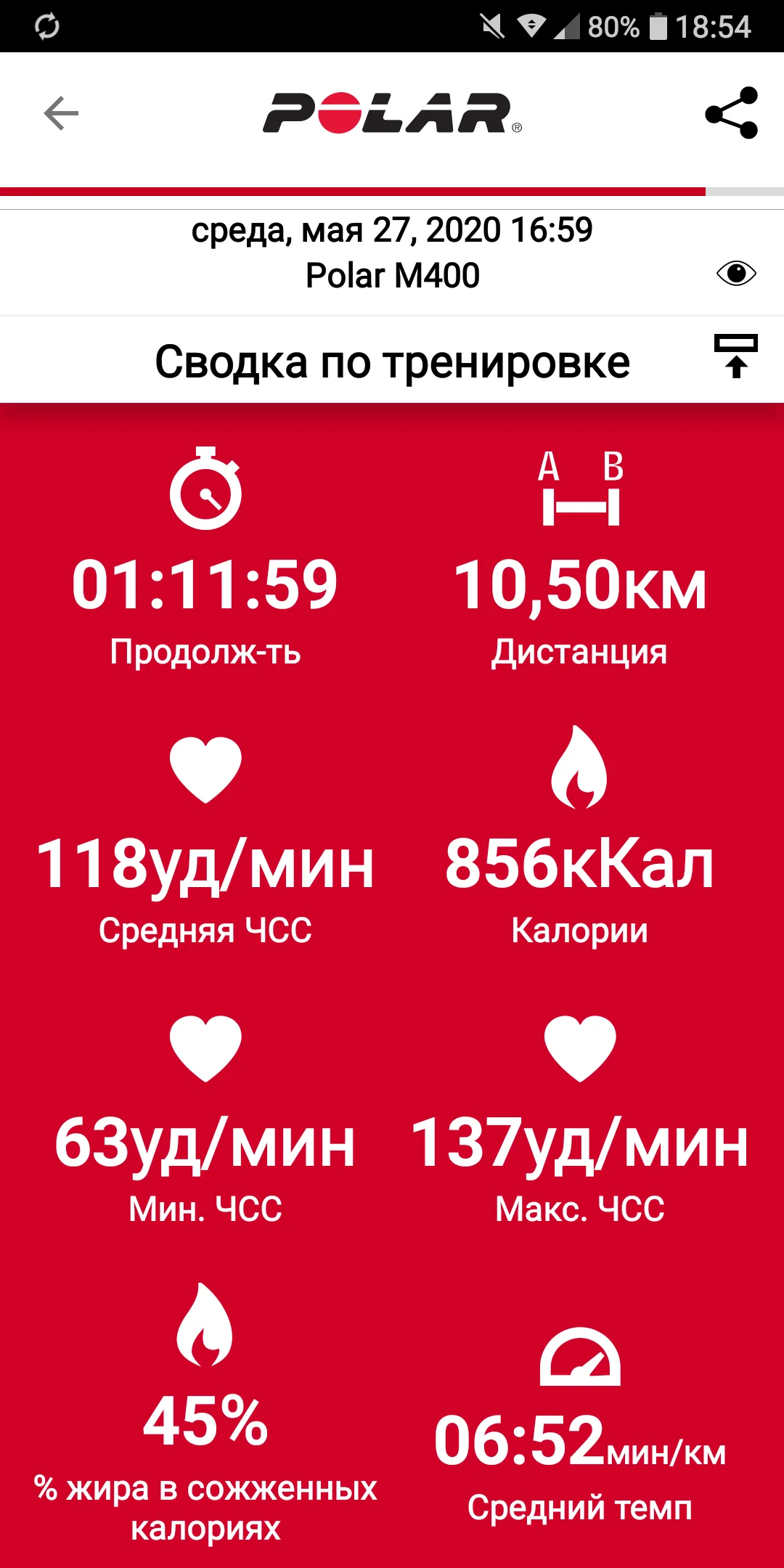Go back using the arrow icon
The image size is (784, 1568).
61,113
